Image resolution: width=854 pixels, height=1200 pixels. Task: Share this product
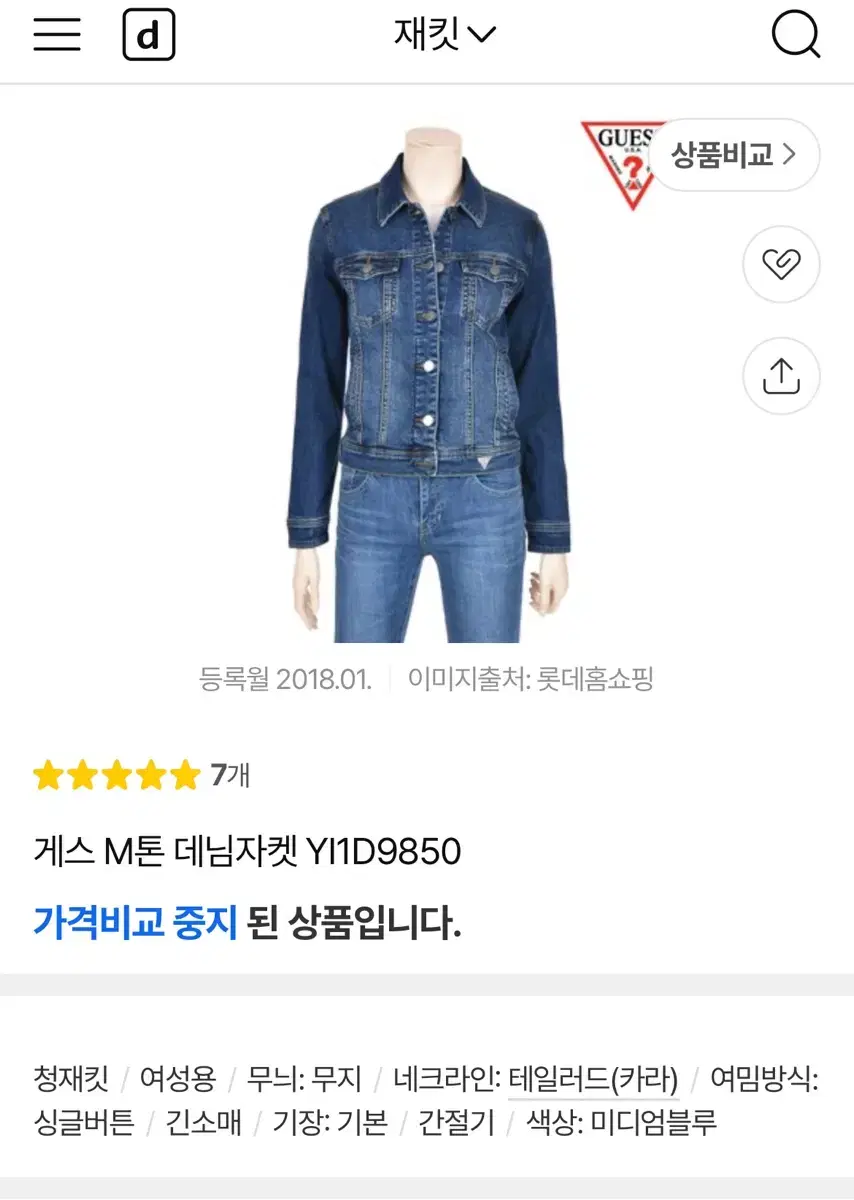781,377
